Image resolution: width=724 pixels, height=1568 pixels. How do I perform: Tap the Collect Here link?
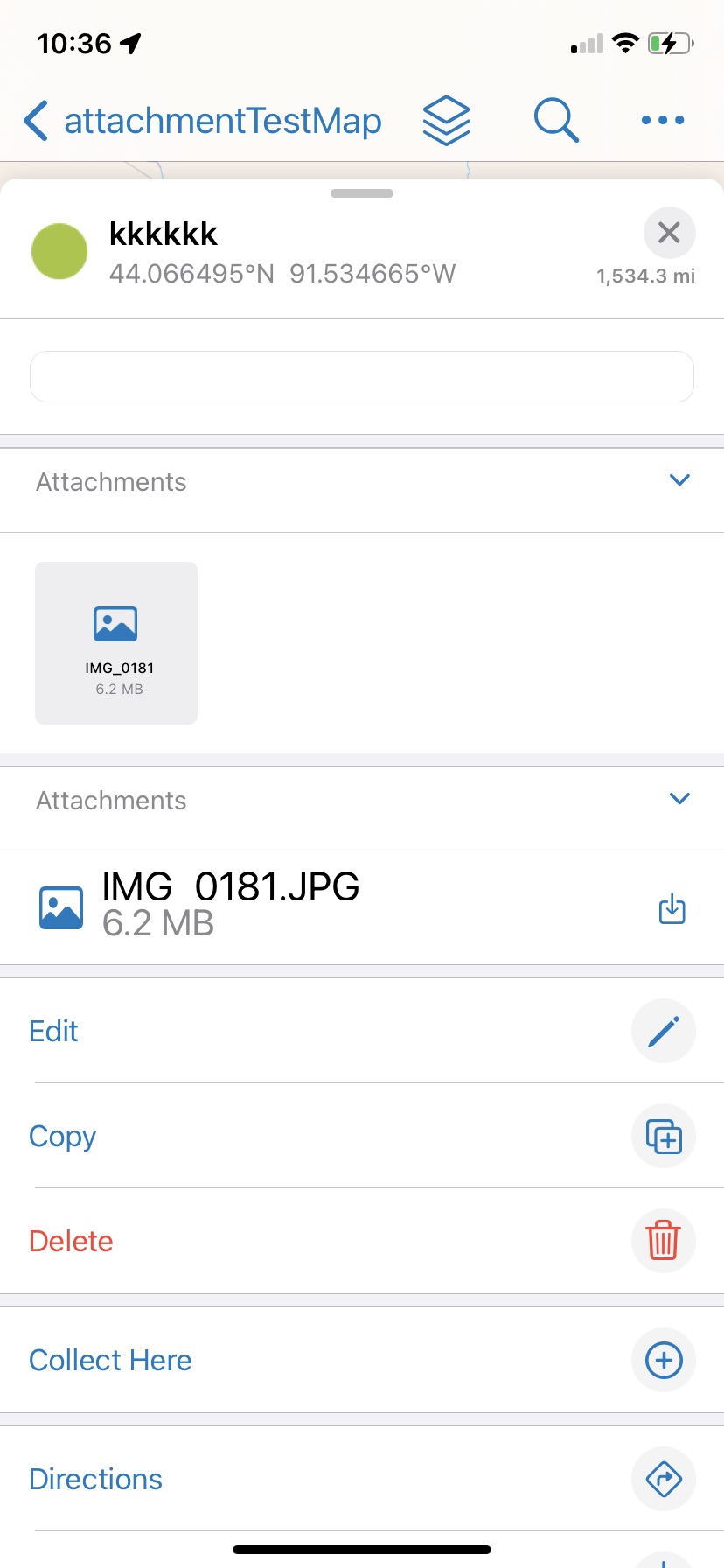pos(110,1360)
